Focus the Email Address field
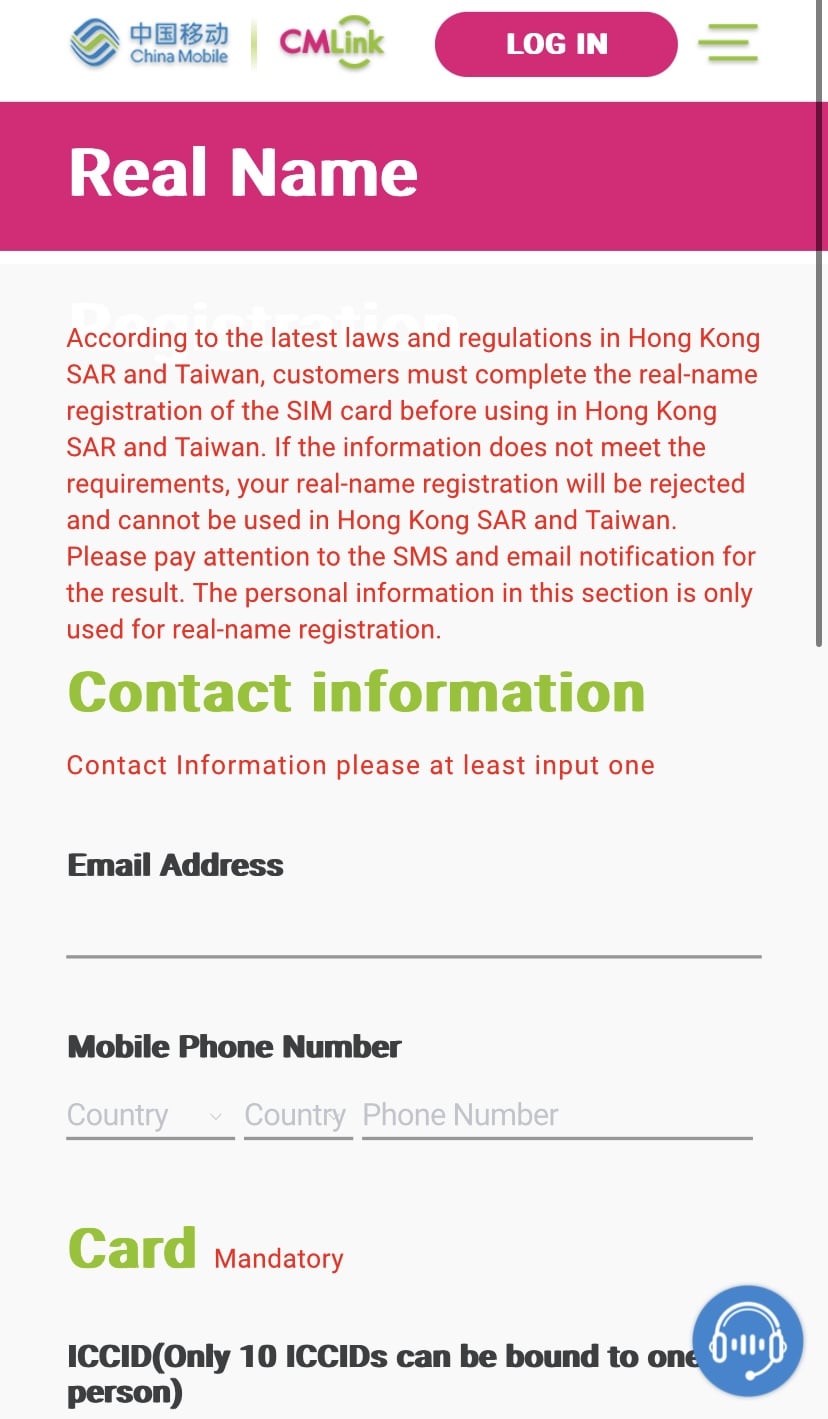 [413, 930]
